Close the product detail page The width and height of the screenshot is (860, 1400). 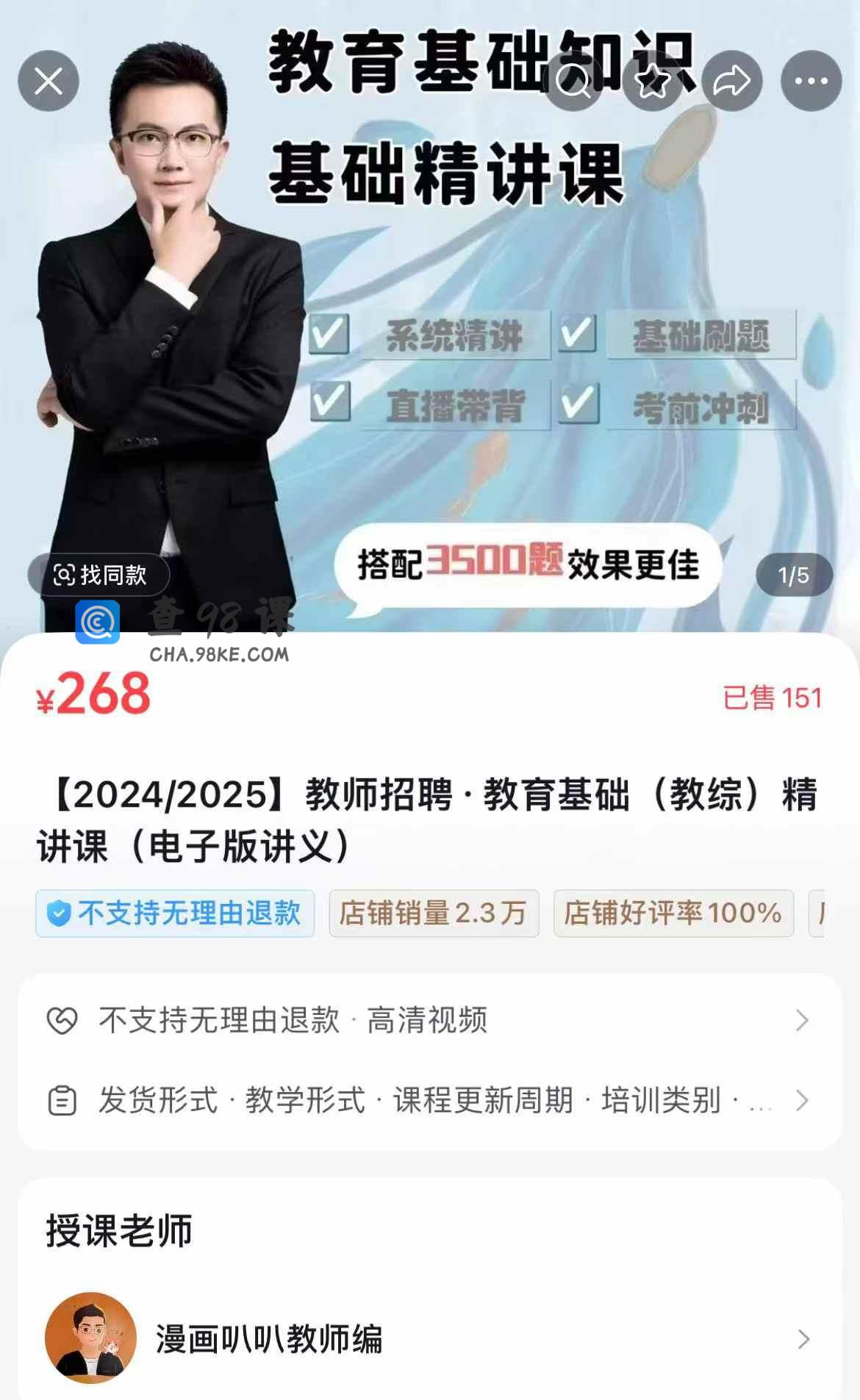[49, 81]
